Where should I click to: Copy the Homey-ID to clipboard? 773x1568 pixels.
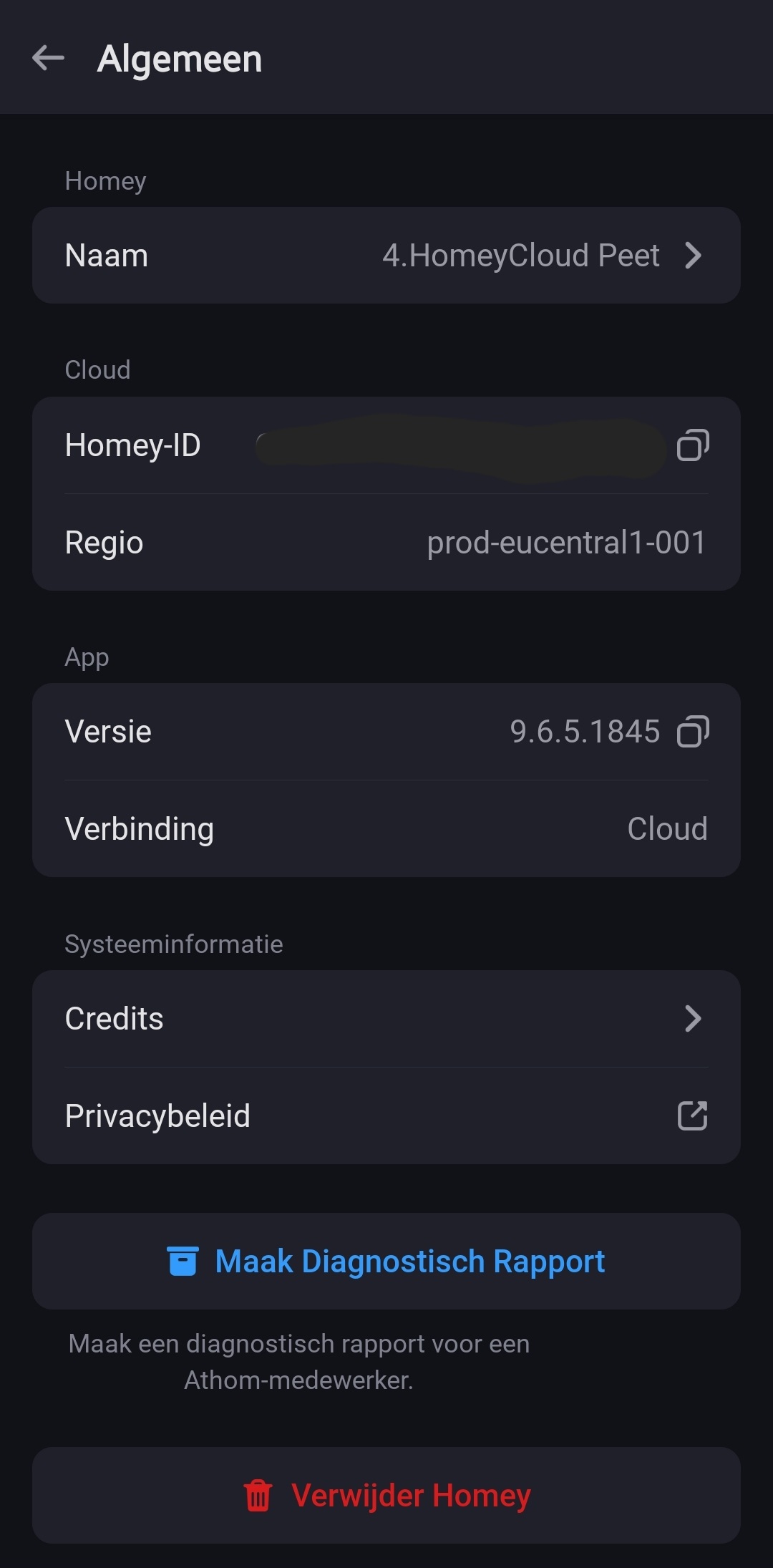[692, 445]
